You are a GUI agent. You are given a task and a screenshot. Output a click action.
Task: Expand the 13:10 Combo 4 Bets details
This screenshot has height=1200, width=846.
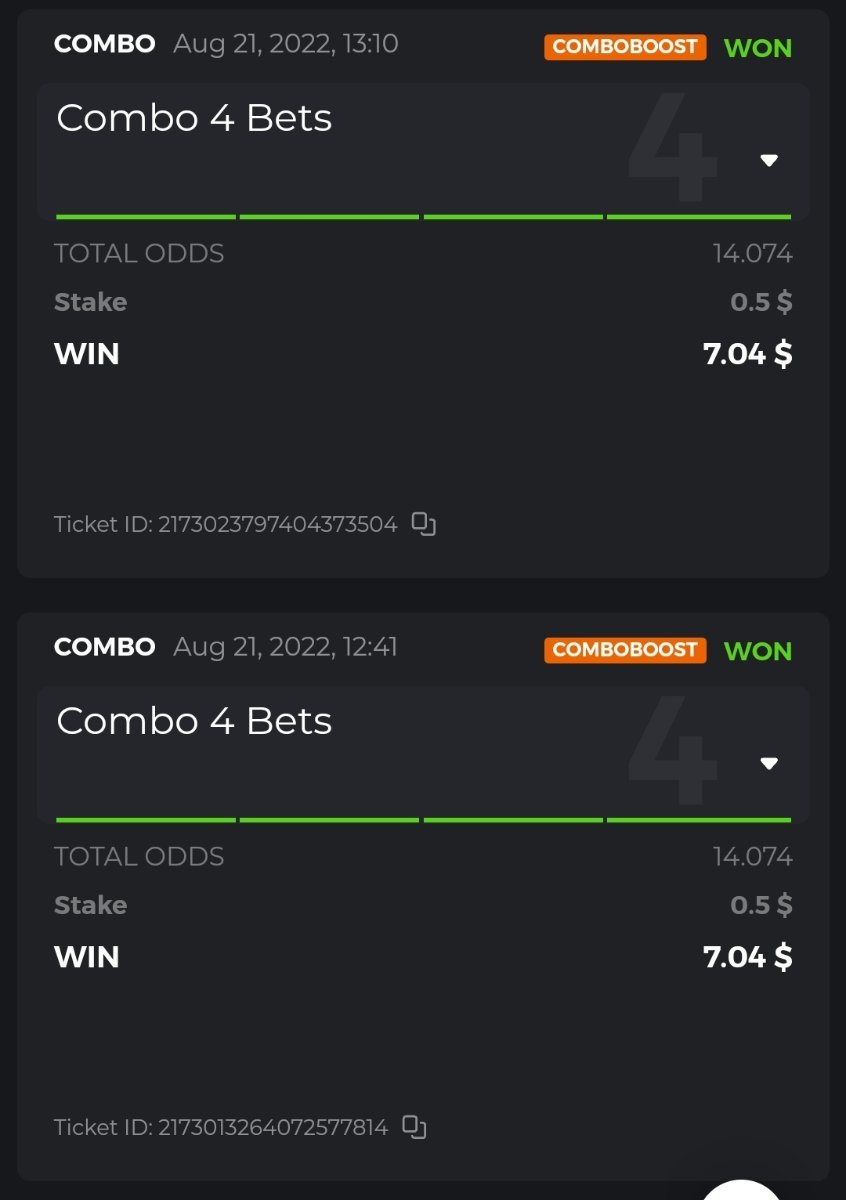tap(768, 160)
